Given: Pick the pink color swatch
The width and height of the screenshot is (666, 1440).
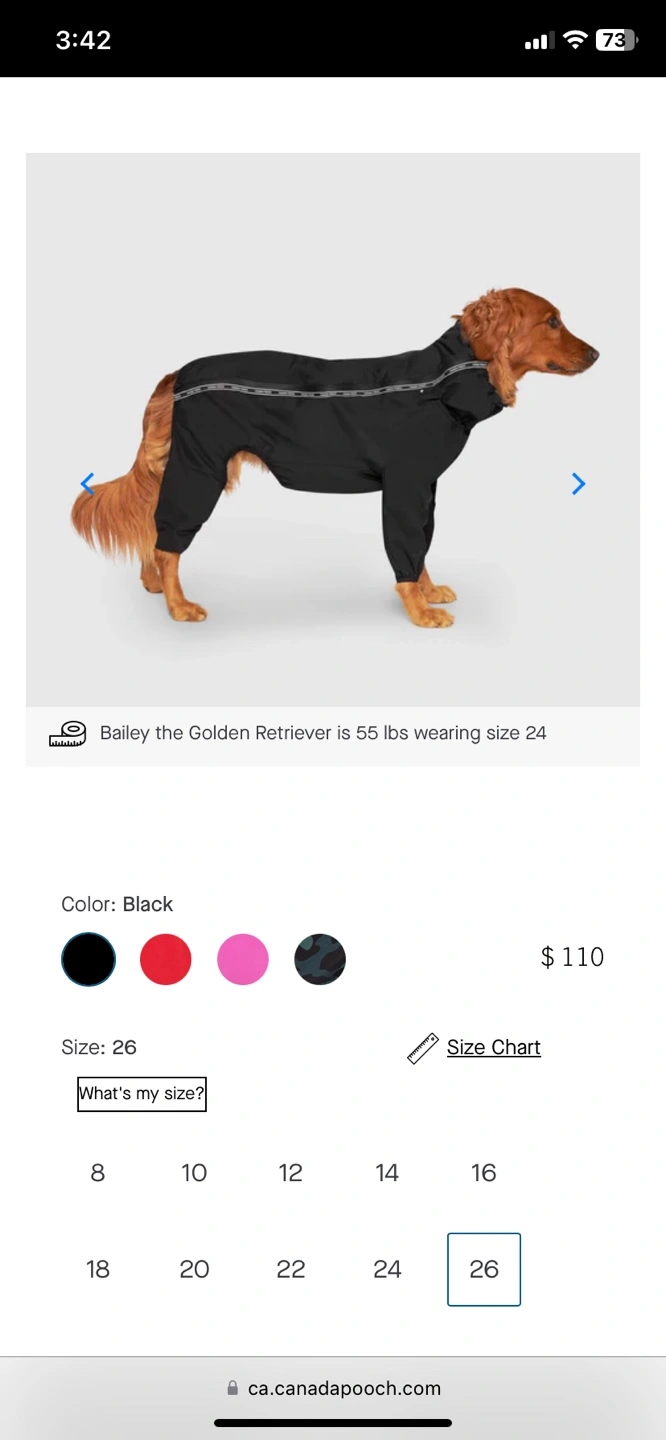Looking at the screenshot, I should 243,959.
